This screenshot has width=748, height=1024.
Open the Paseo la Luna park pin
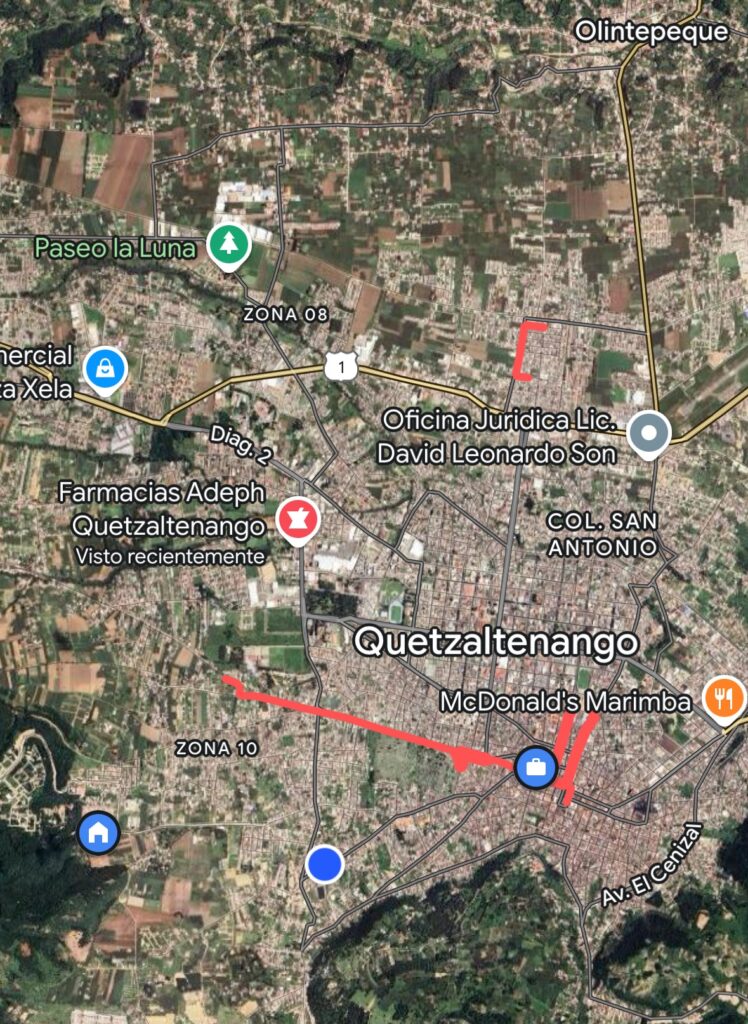229,244
